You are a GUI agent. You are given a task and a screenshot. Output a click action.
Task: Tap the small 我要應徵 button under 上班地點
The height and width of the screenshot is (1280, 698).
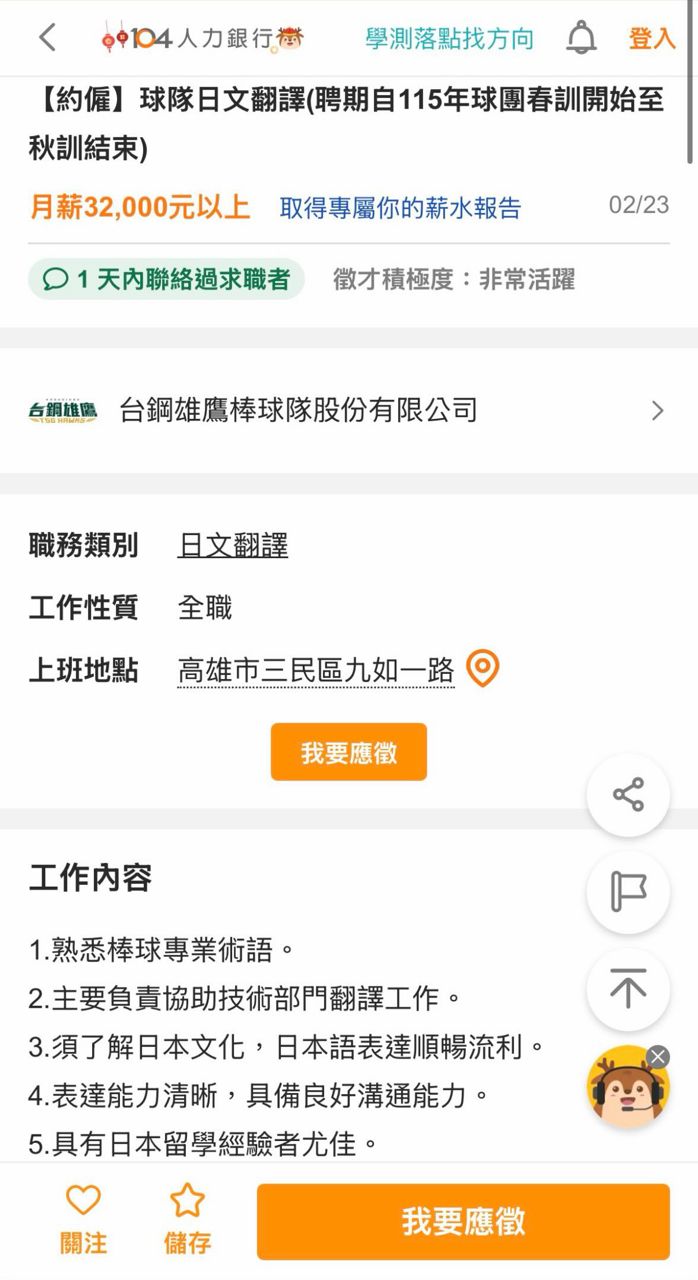point(348,752)
